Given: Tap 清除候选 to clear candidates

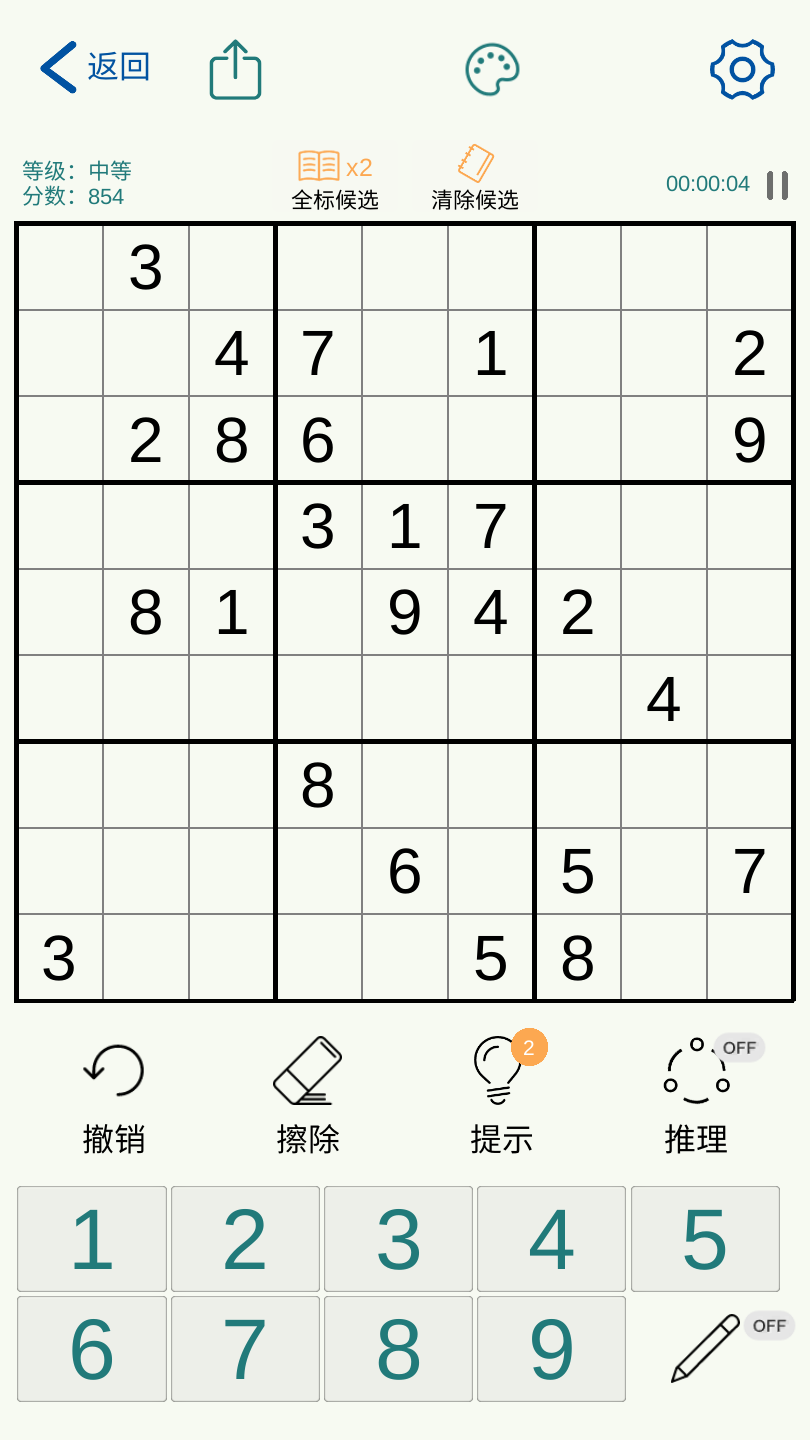Looking at the screenshot, I should (475, 180).
